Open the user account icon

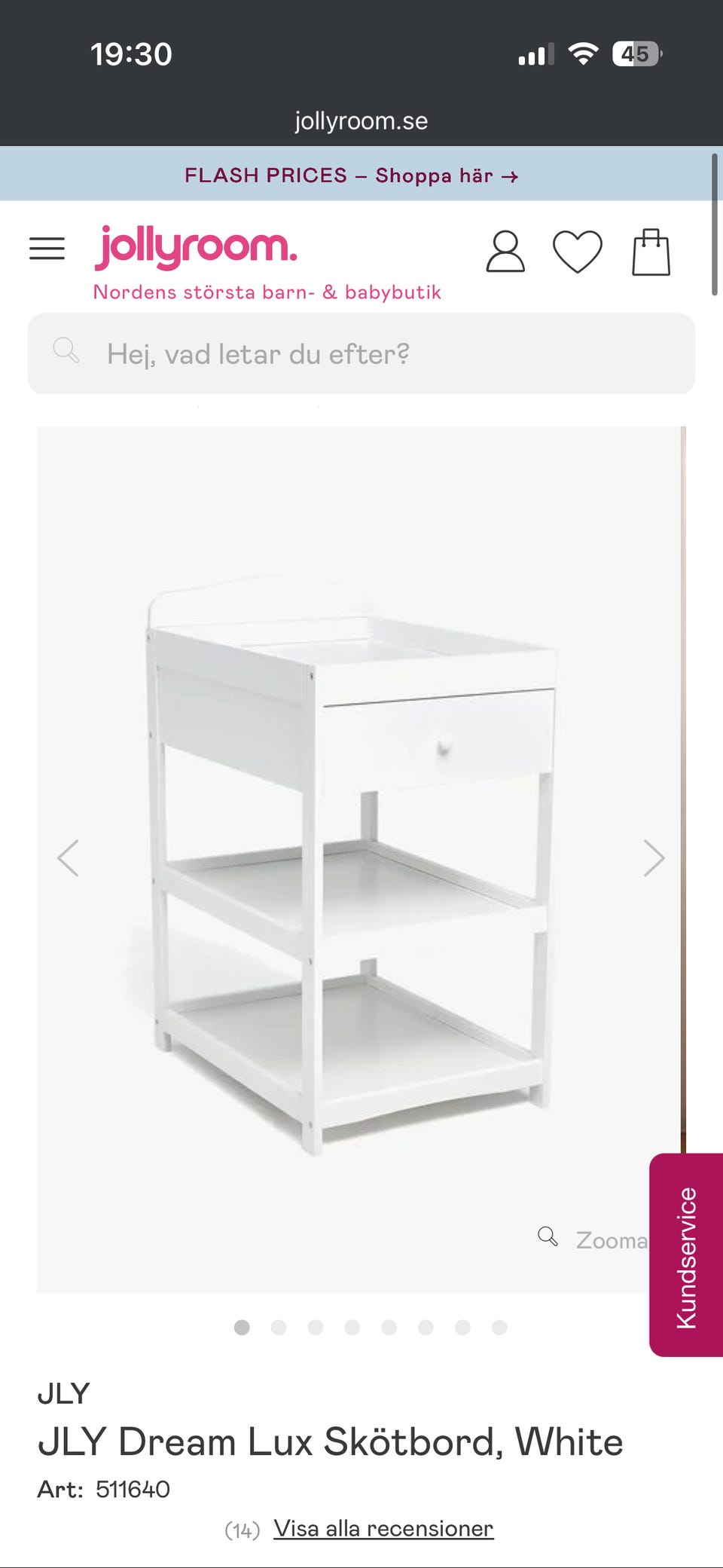(x=505, y=252)
